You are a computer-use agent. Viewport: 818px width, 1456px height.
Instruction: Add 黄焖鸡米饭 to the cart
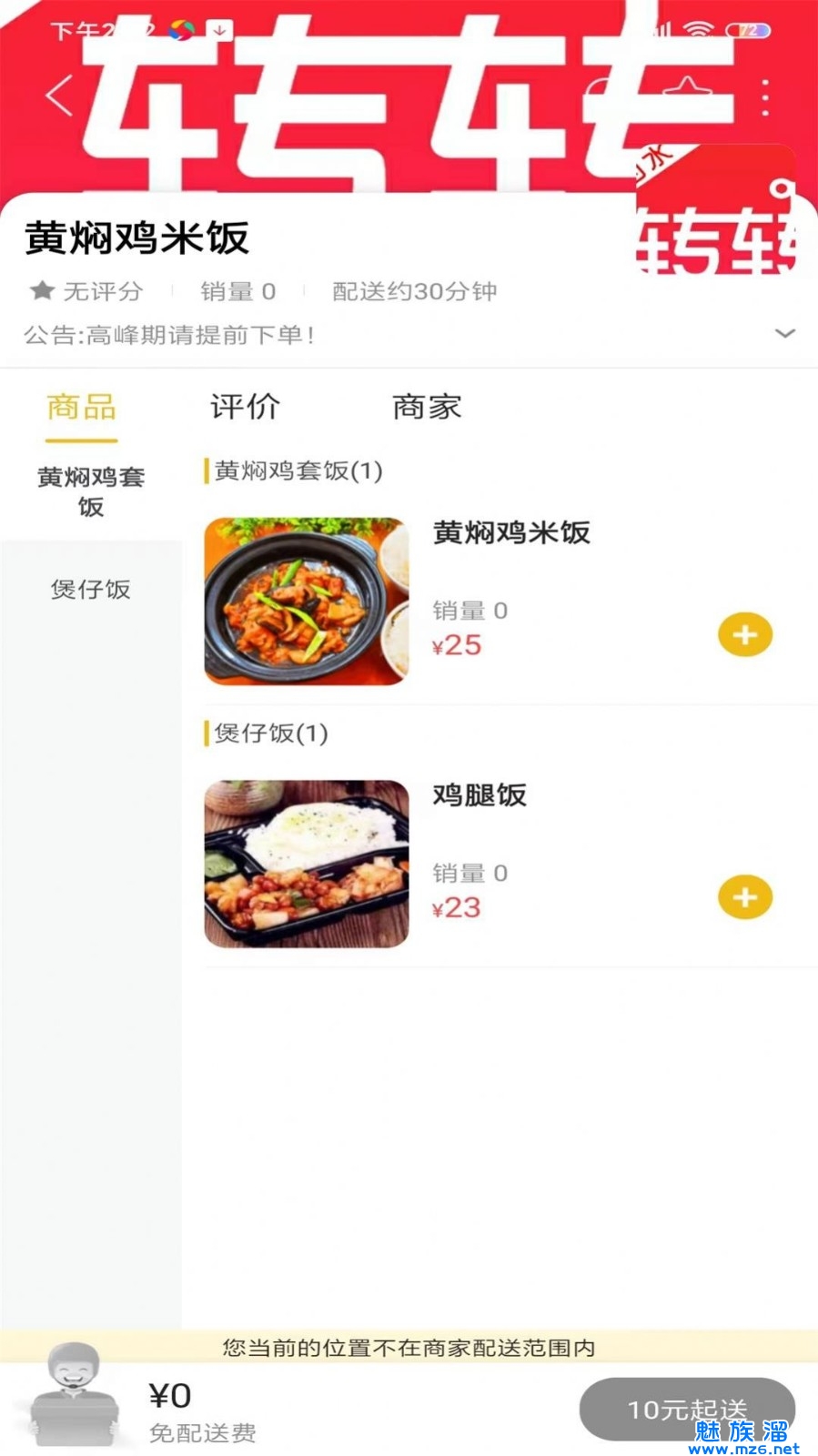coord(744,635)
